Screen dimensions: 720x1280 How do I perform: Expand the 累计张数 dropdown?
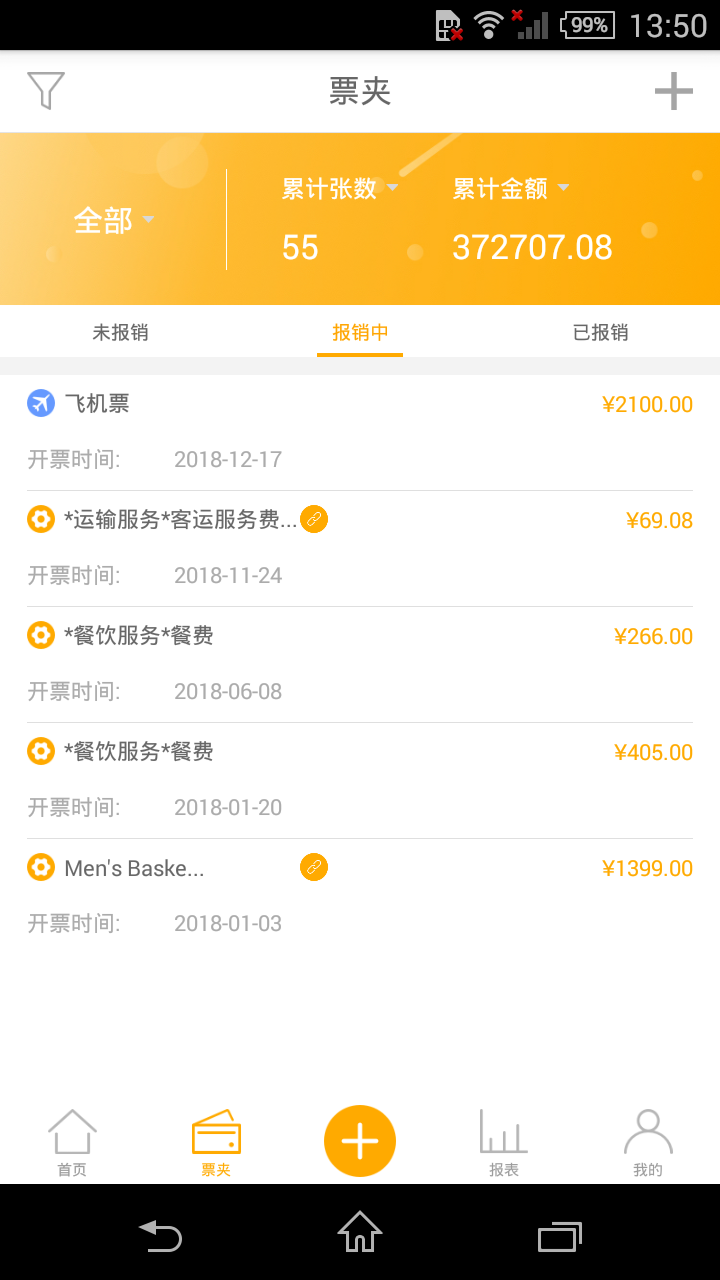340,188
